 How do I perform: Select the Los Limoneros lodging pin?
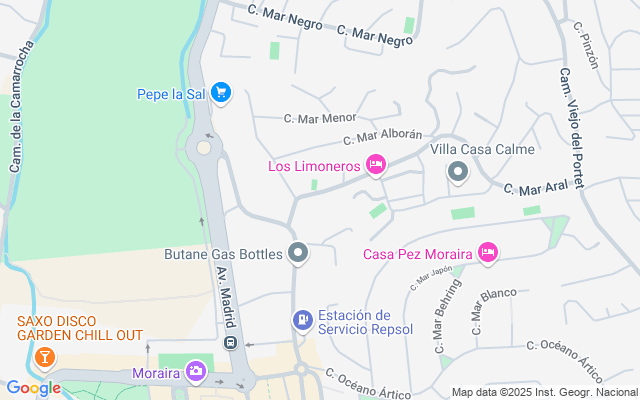(376, 165)
